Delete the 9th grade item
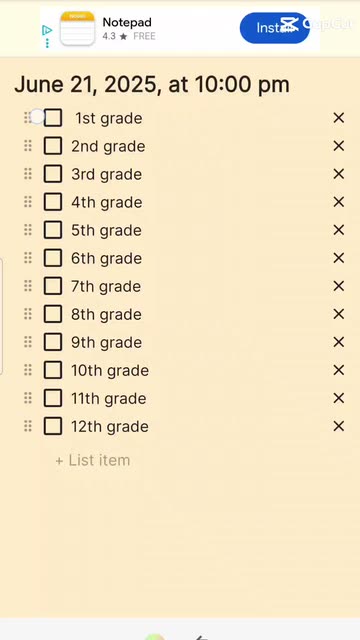This screenshot has height=640, width=360. coord(339,342)
